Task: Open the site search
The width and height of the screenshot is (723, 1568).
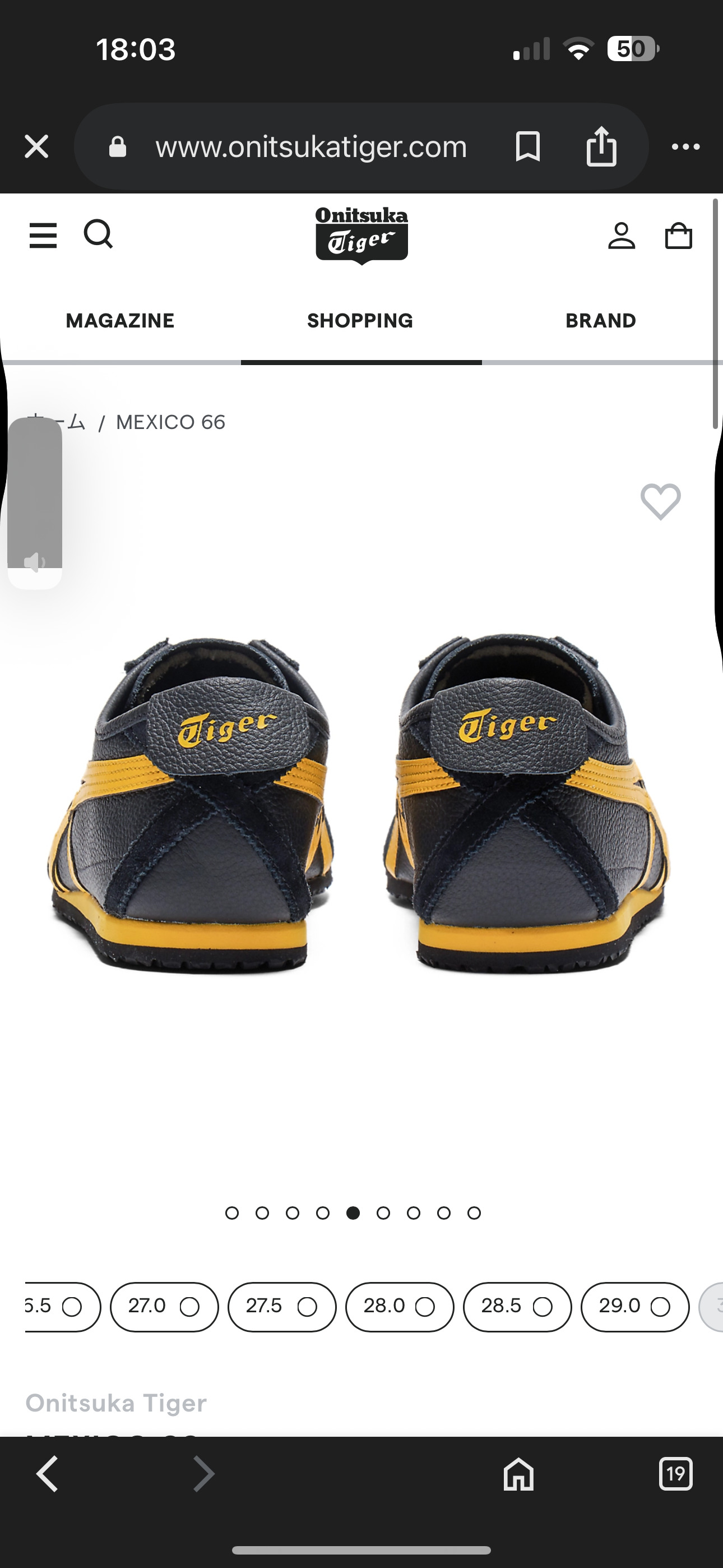Action: click(99, 234)
